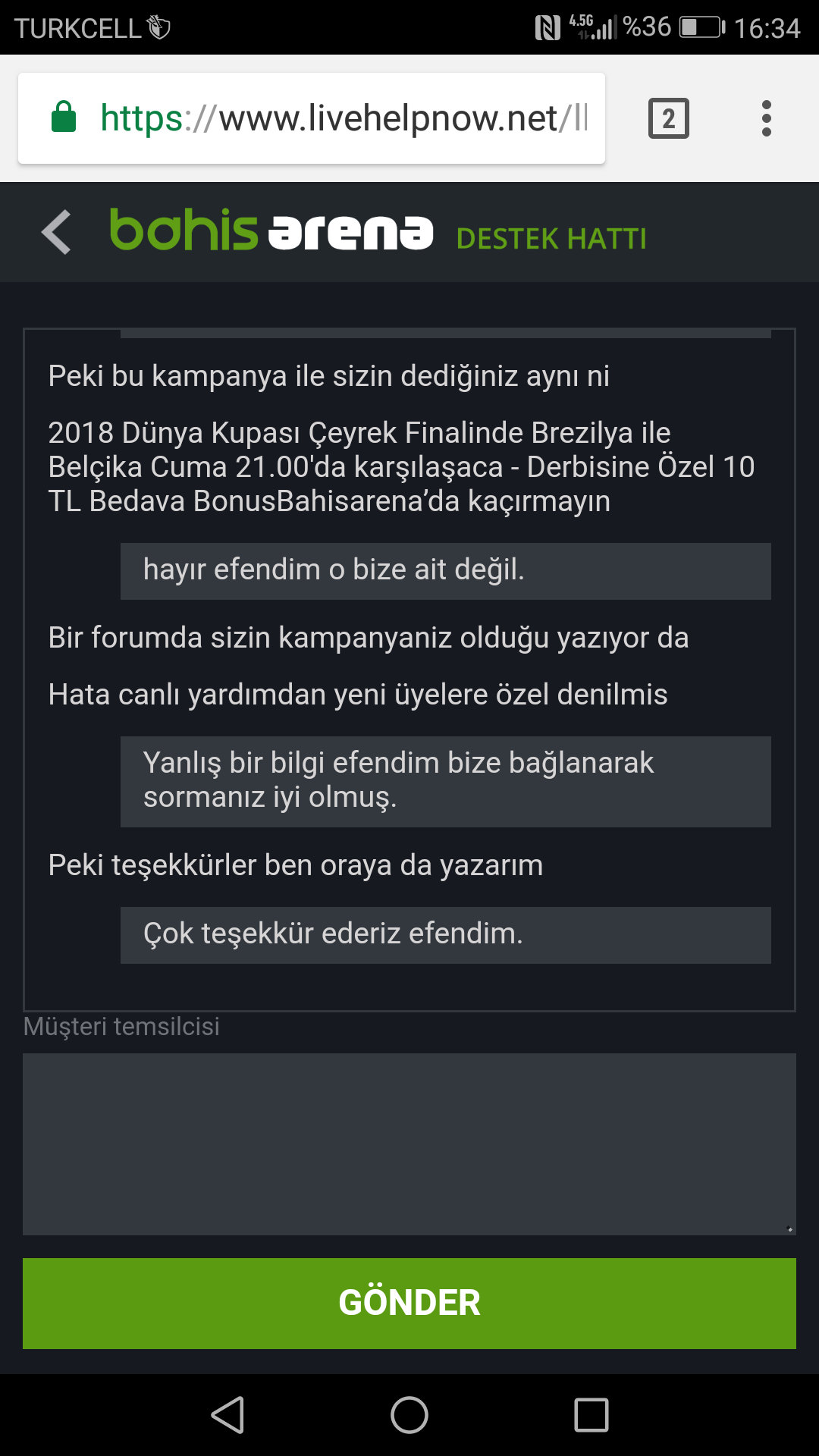Open the browser overflow menu

point(767,118)
